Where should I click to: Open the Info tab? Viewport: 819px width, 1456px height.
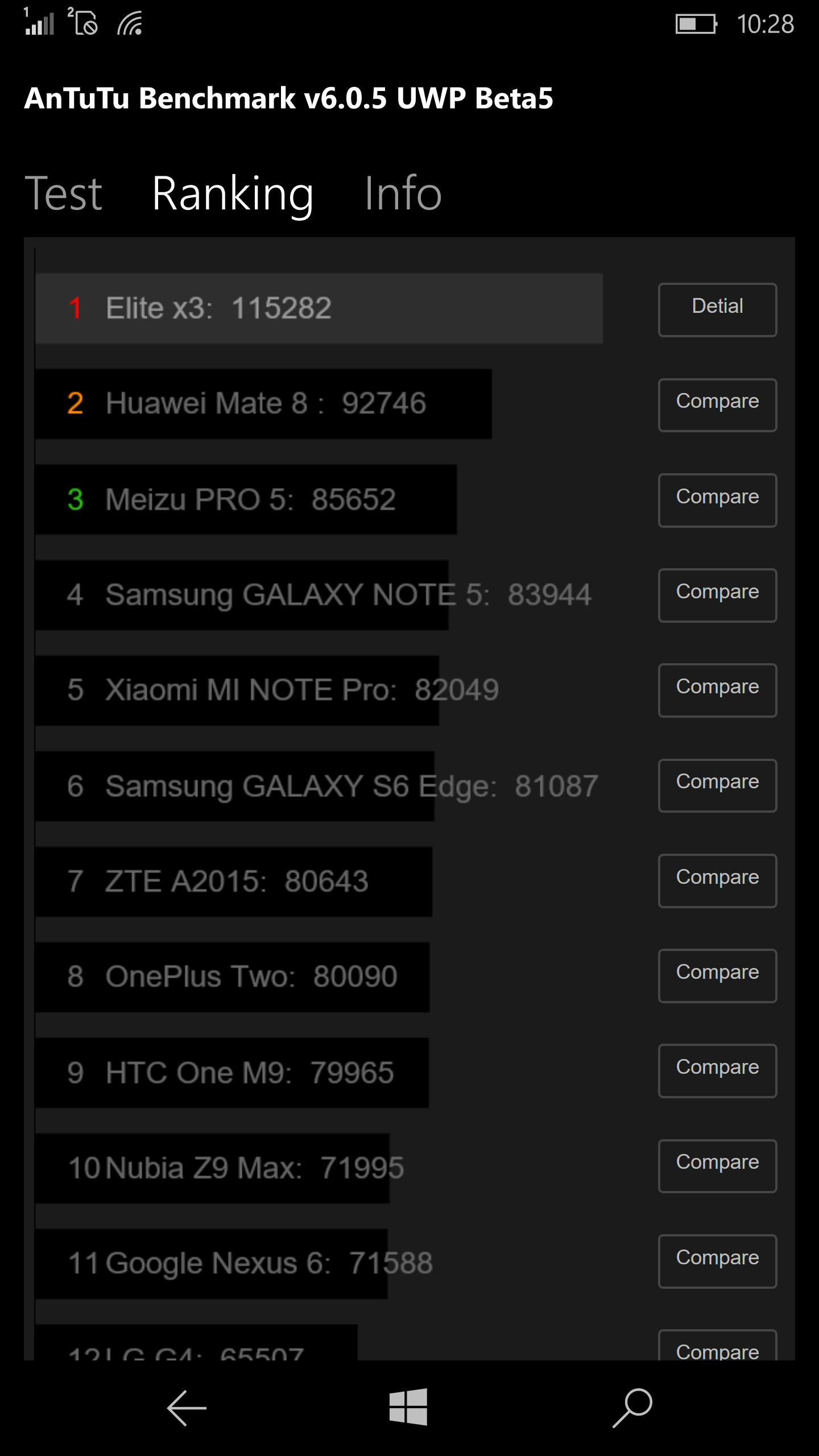(x=403, y=193)
